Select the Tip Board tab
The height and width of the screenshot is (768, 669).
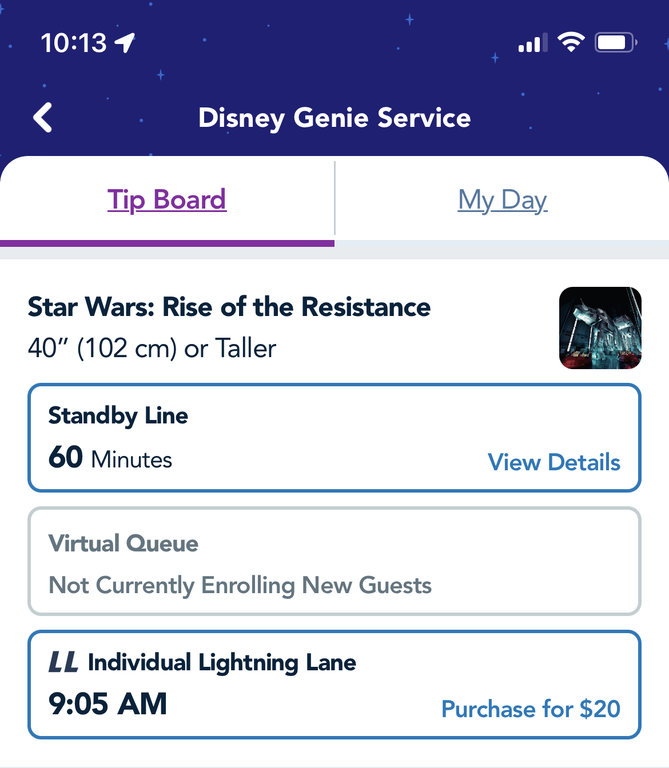pos(167,200)
